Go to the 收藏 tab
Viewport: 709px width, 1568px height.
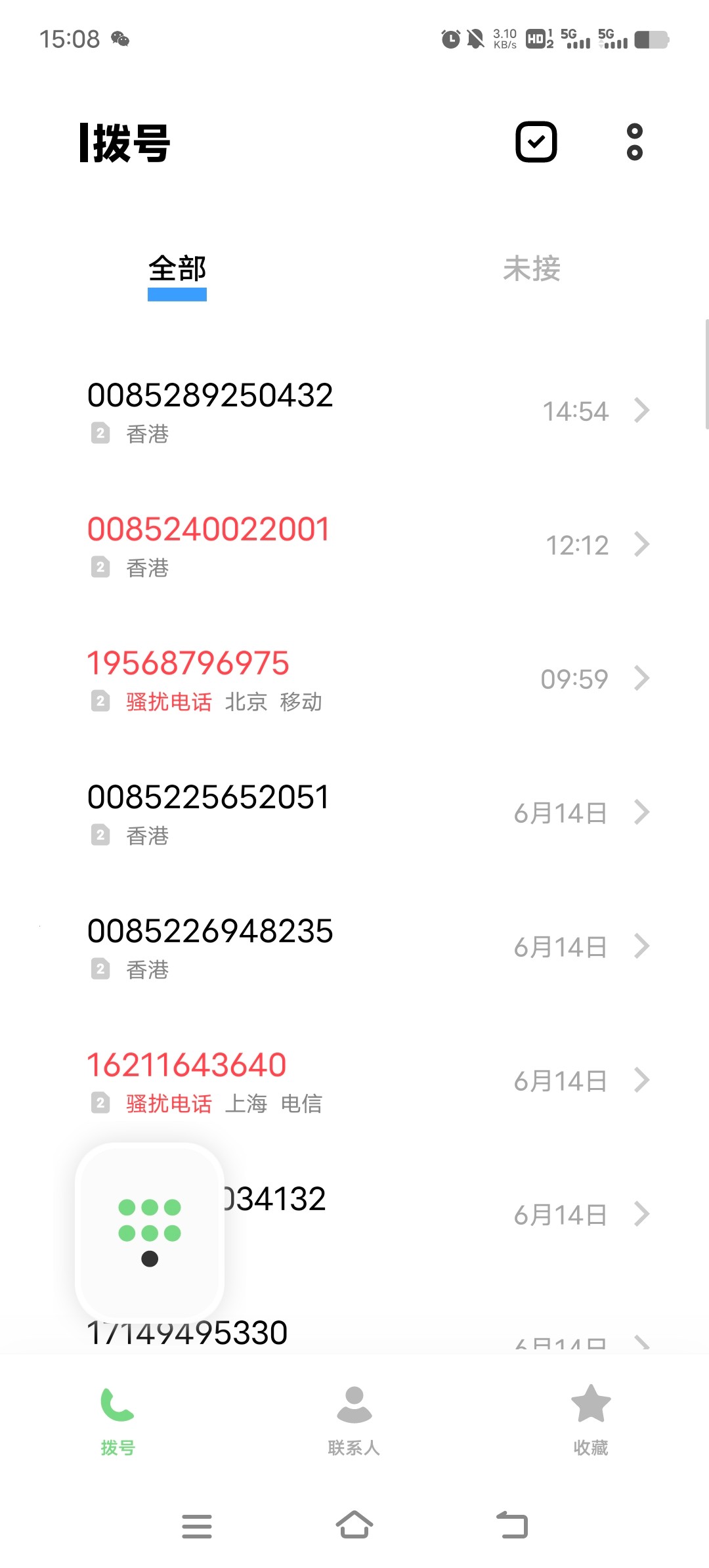point(591,1420)
